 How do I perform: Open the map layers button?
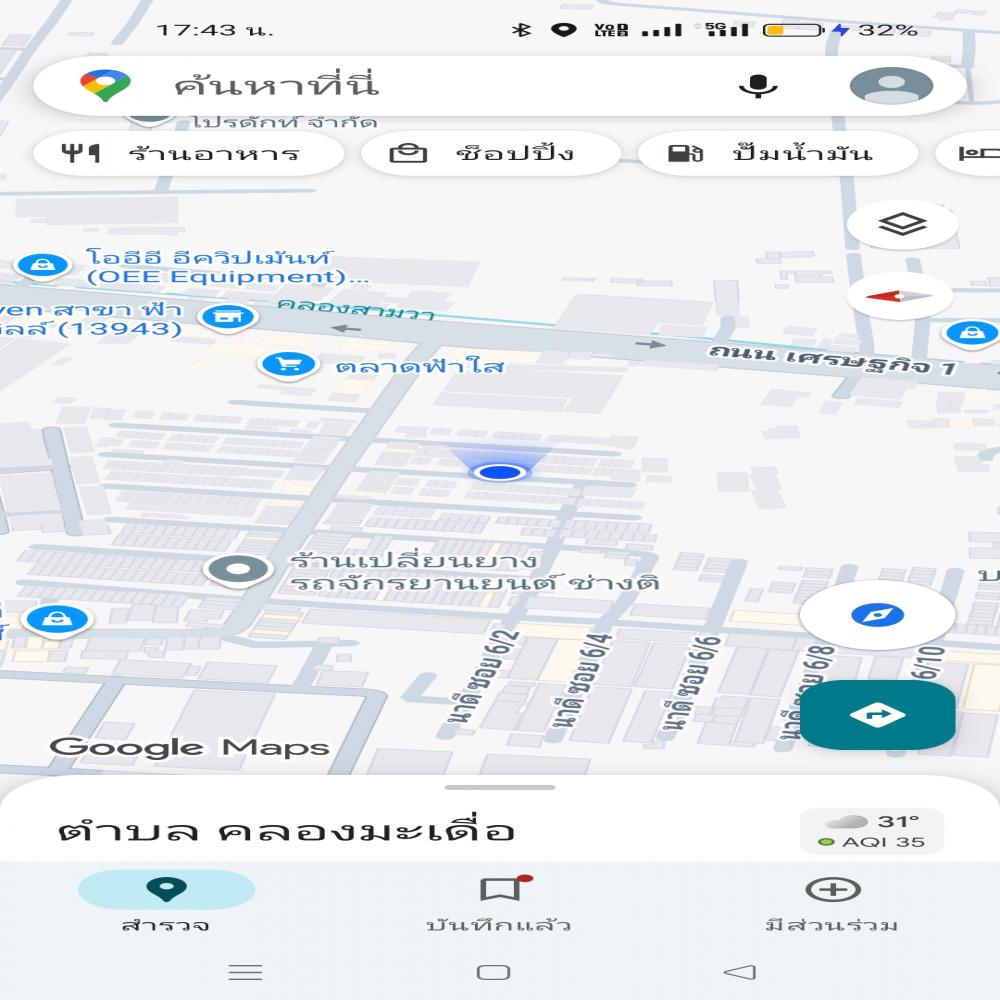(x=902, y=225)
